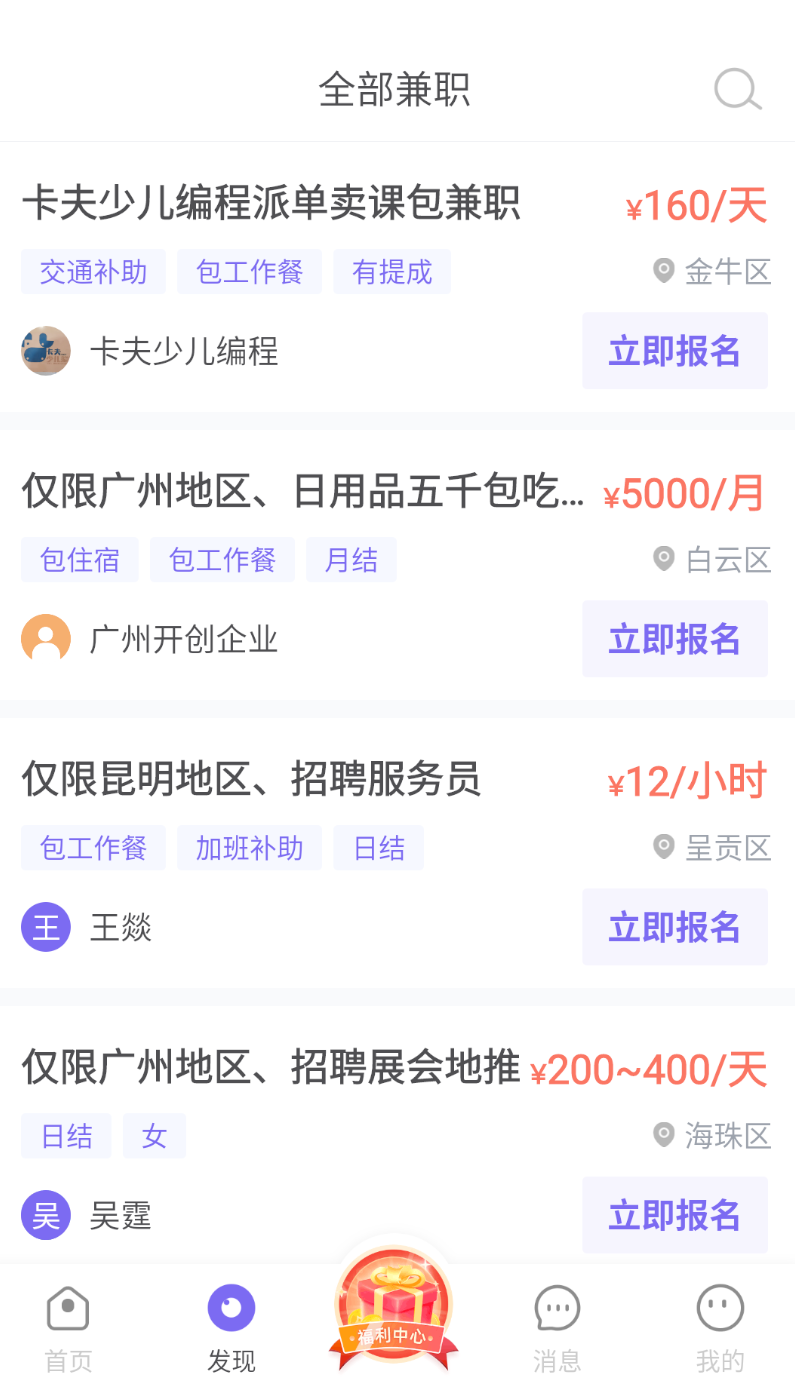Tap the 消息 messages icon
795x1379 pixels.
[557, 1306]
